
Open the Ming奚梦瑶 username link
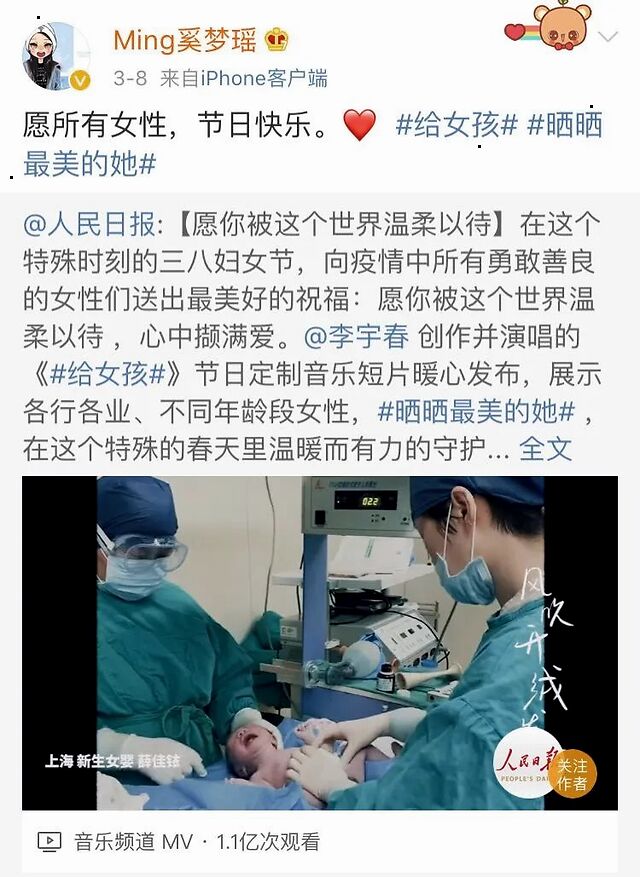point(185,40)
